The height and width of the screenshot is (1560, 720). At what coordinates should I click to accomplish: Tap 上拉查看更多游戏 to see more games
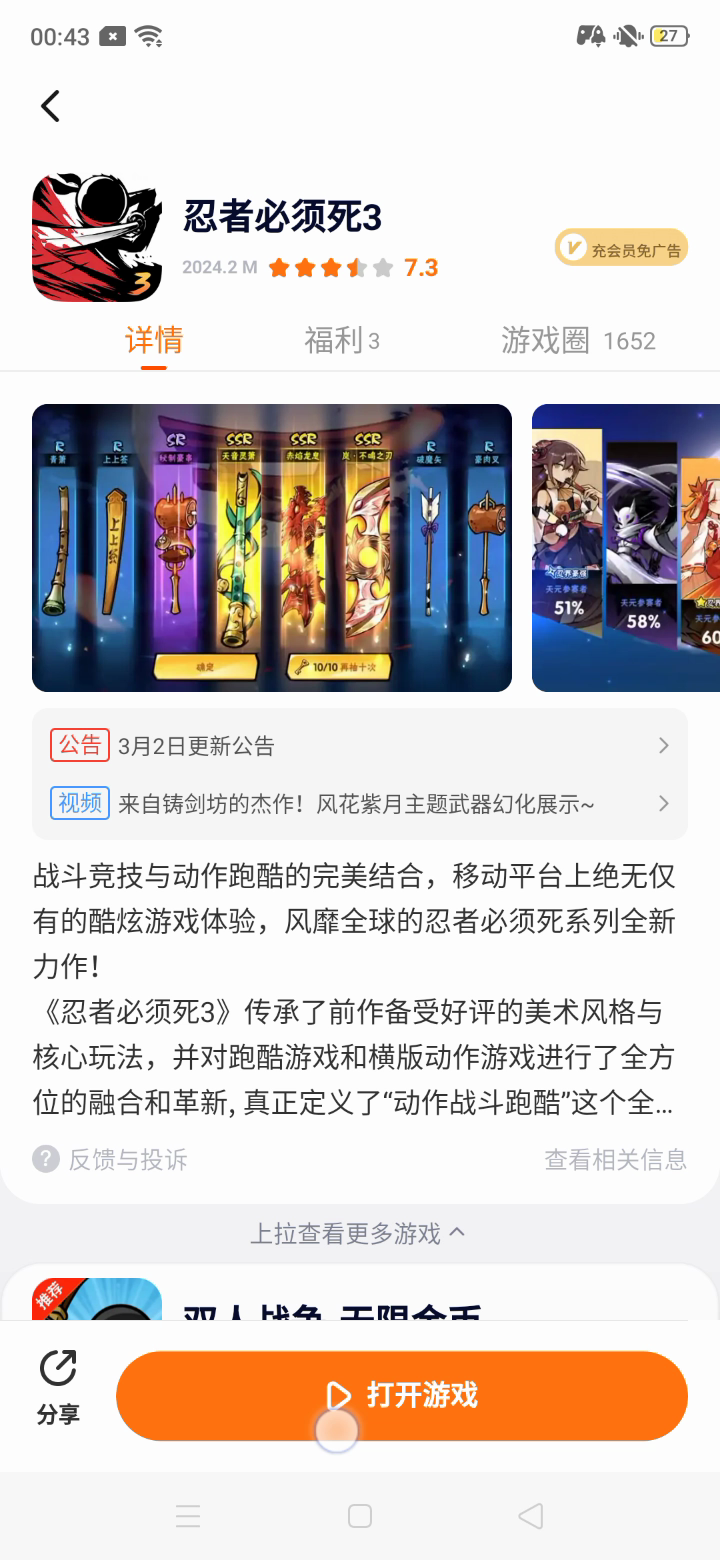click(358, 1233)
